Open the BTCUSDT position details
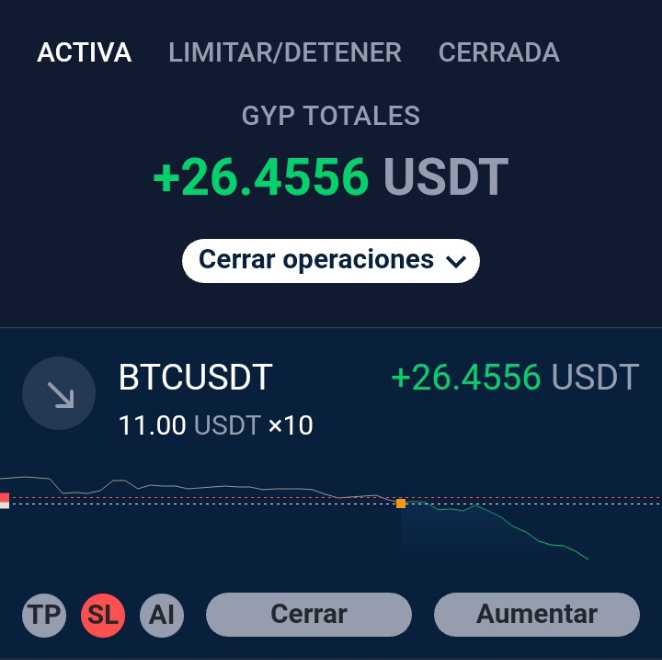The image size is (662, 660). point(195,377)
